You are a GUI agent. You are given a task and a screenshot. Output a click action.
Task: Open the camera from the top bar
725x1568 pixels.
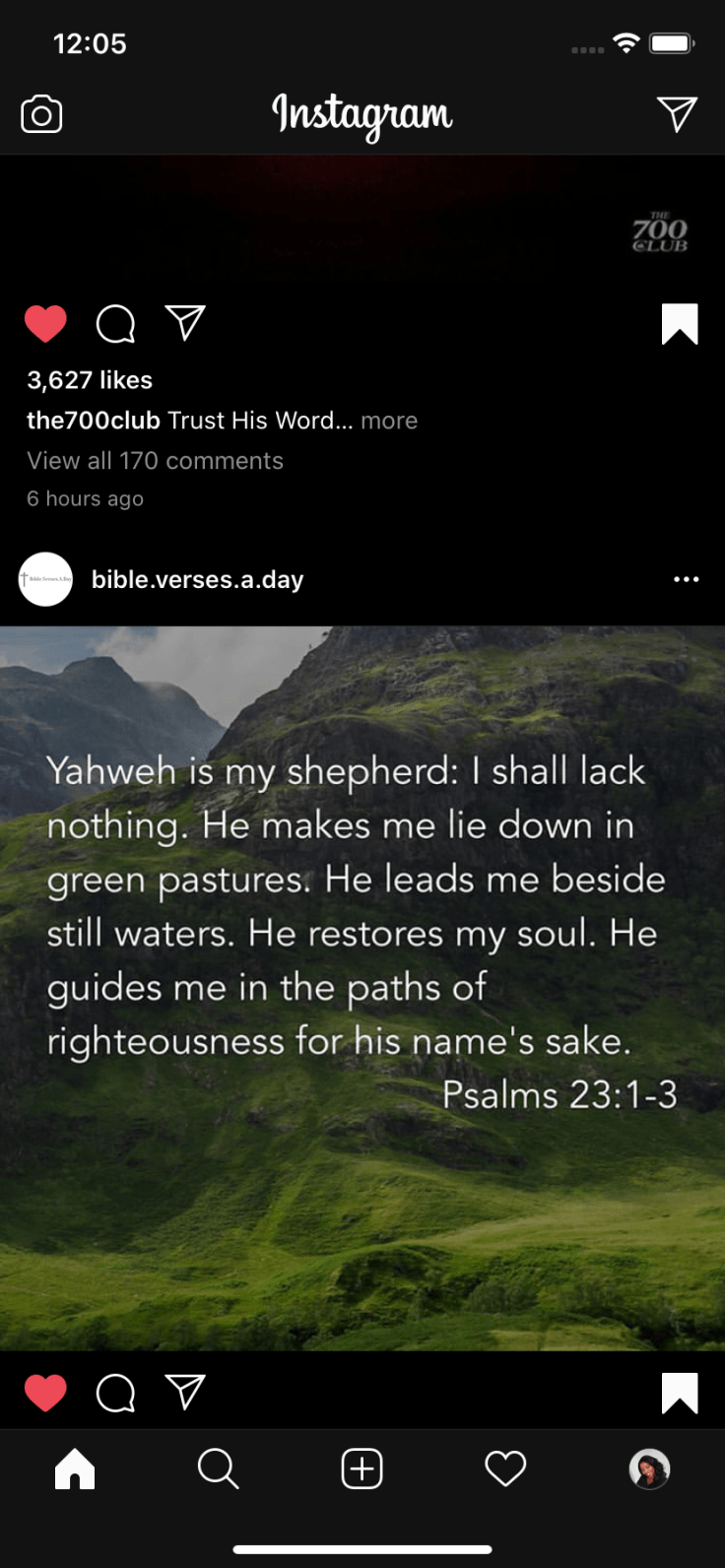click(x=41, y=114)
